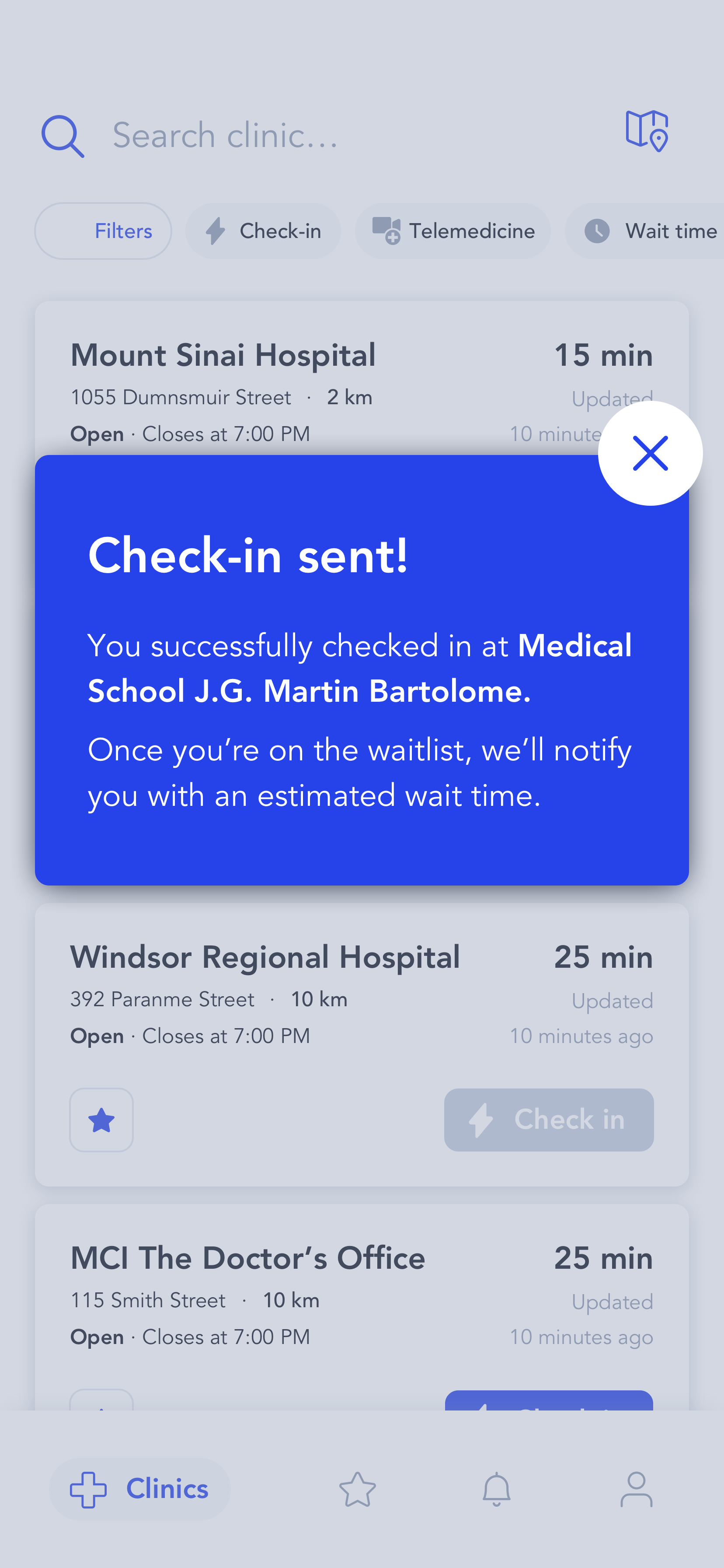The width and height of the screenshot is (724, 1568).
Task: Select the Check-in filter chip
Action: click(x=263, y=231)
